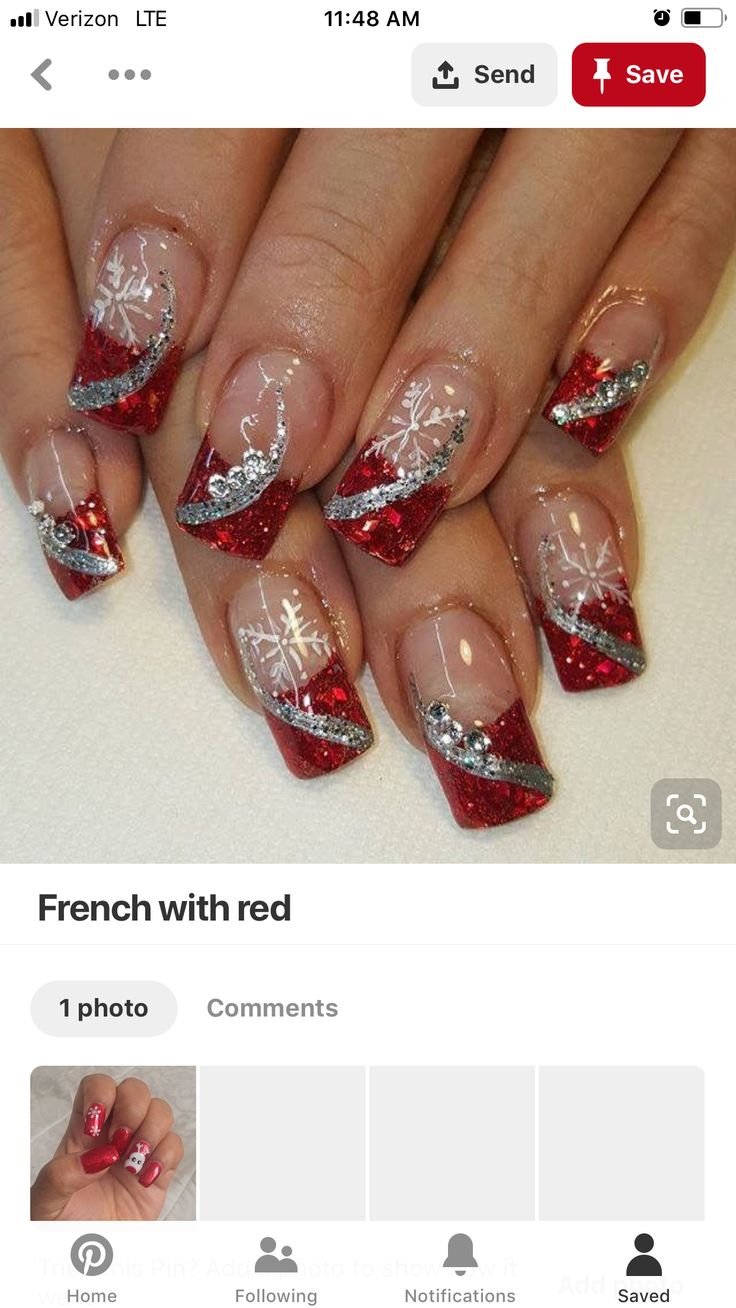Image resolution: width=736 pixels, height=1308 pixels.
Task: Save this pin to a board
Action: pyautogui.click(x=638, y=75)
